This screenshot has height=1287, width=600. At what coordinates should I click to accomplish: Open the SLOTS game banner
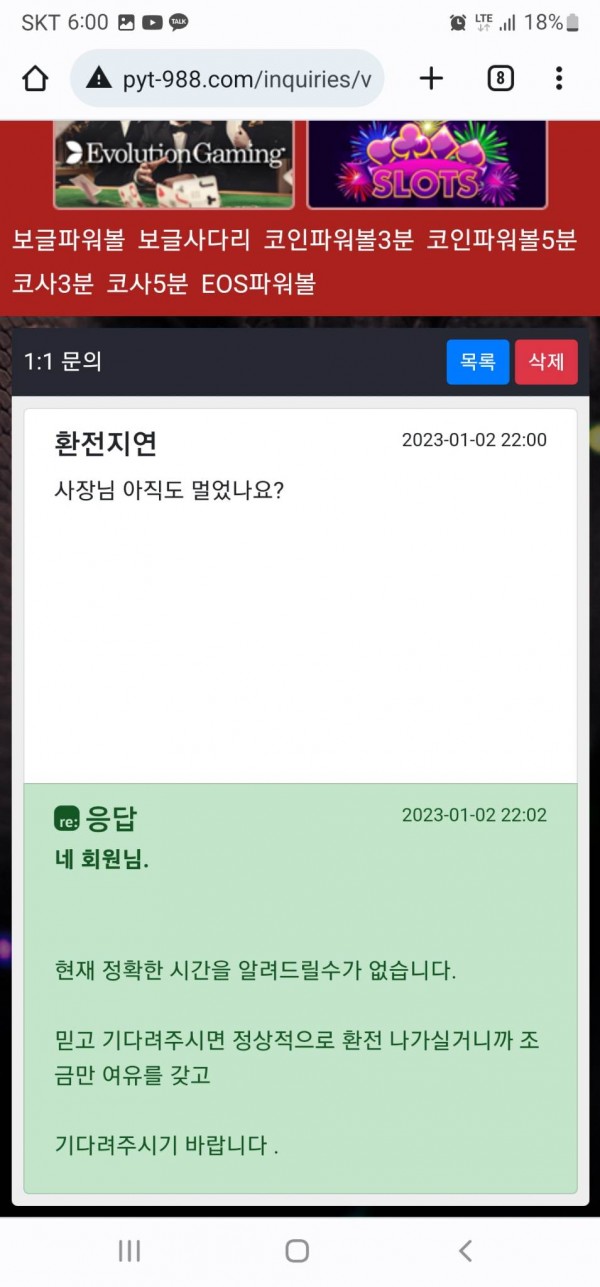427,163
